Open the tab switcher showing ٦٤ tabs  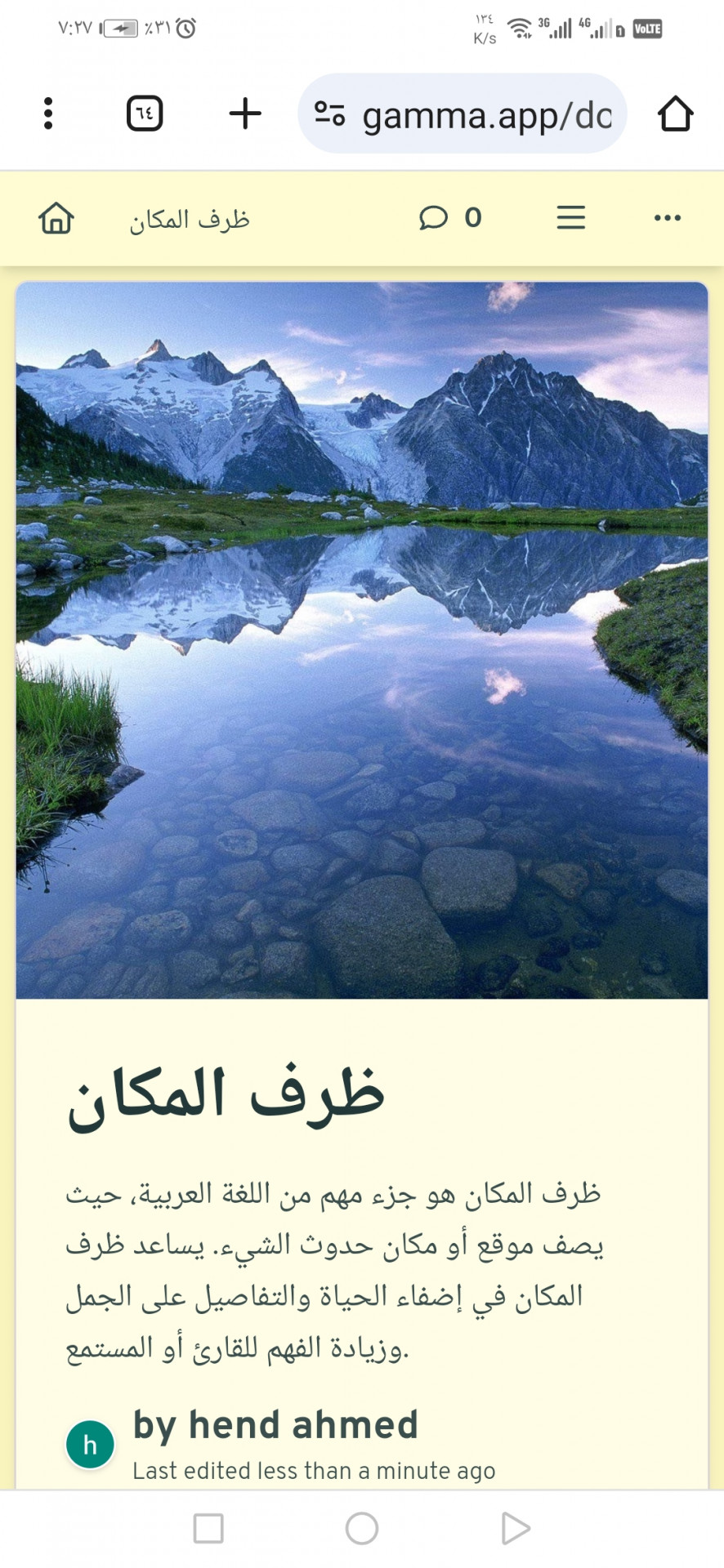click(x=145, y=114)
